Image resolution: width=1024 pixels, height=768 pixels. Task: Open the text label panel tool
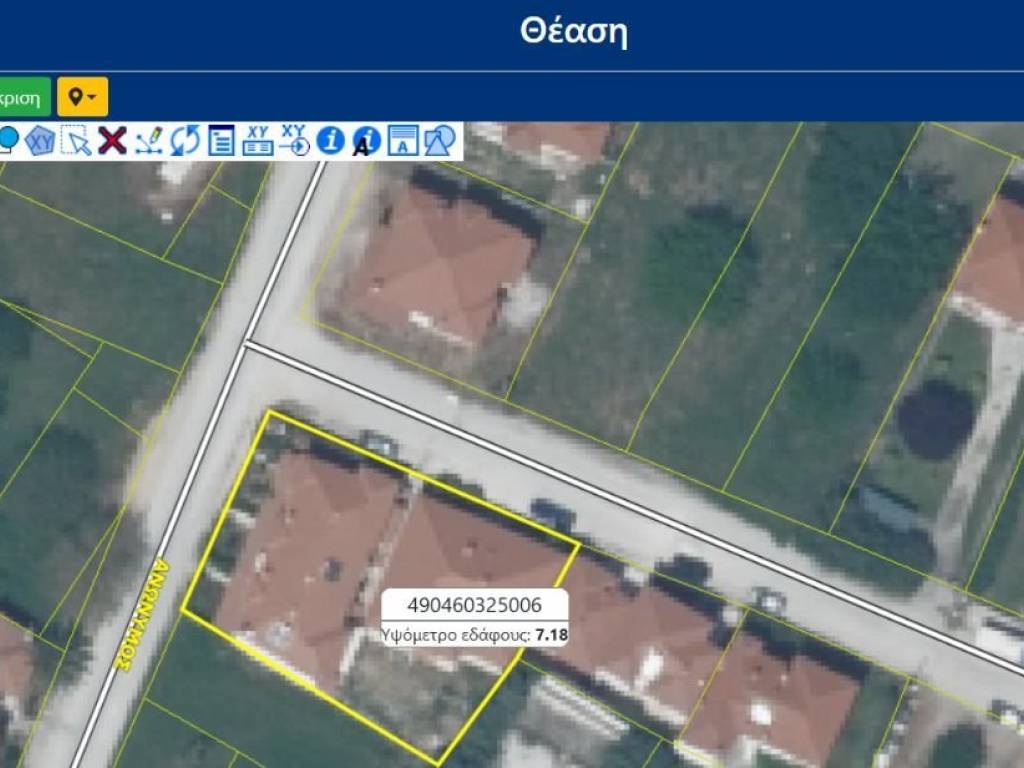(402, 141)
